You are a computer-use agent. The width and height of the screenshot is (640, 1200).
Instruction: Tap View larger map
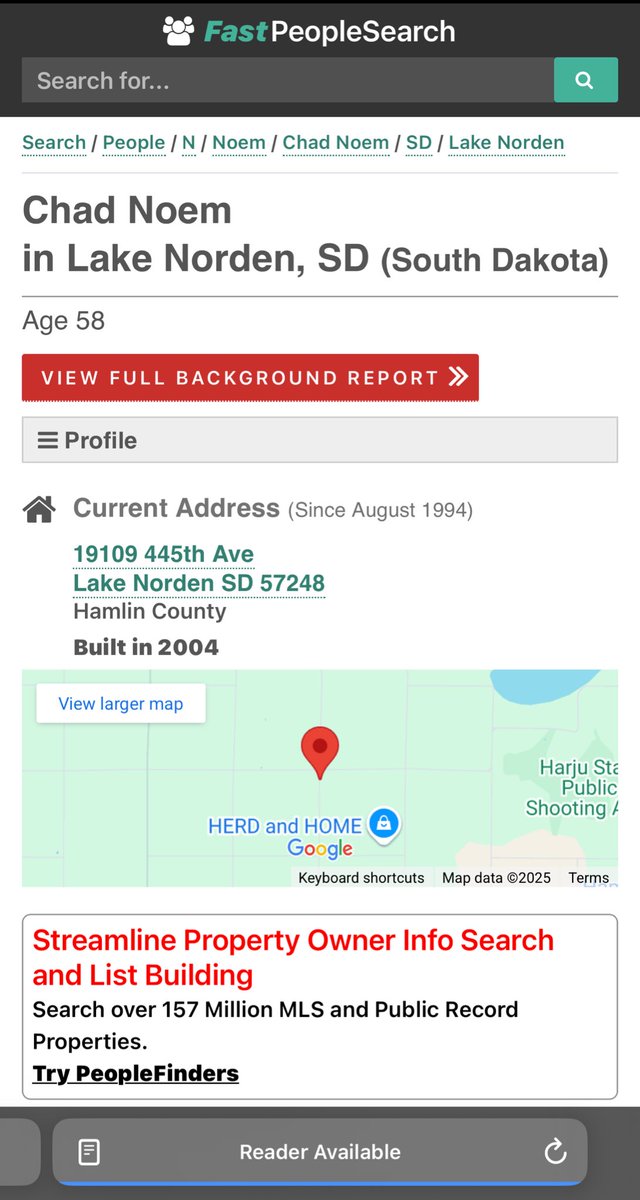click(121, 703)
